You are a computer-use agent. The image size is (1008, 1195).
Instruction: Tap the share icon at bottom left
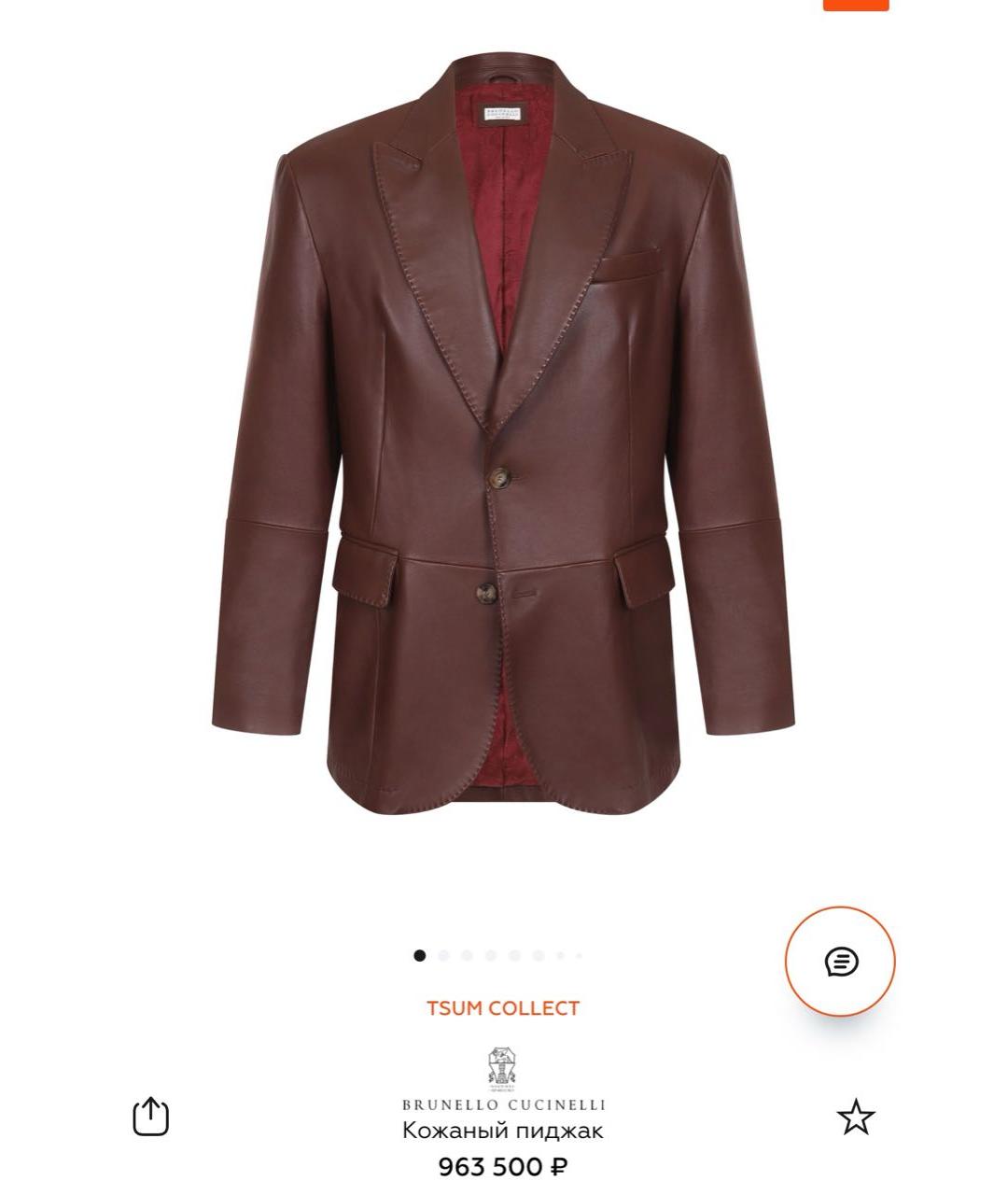coord(152,1116)
